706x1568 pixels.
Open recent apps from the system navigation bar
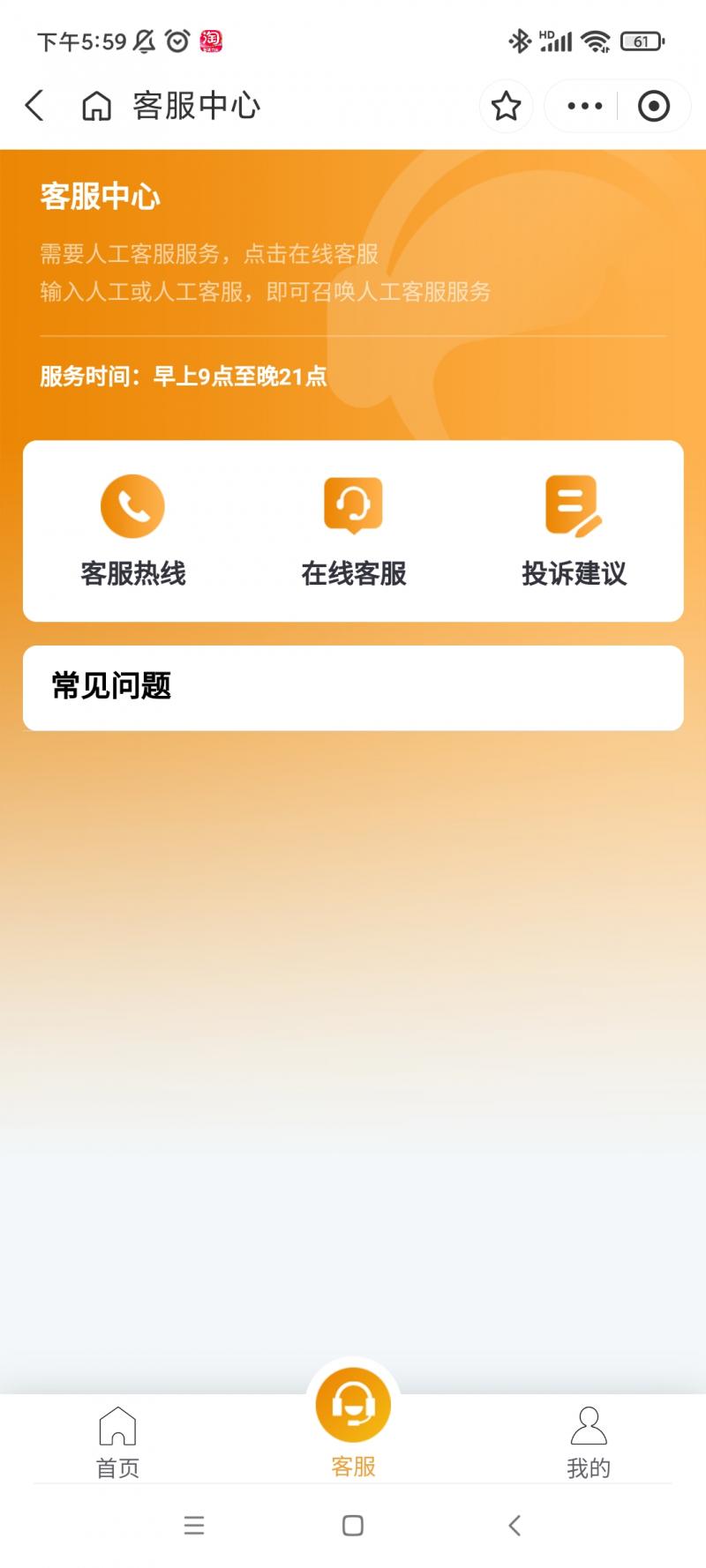pos(194,1526)
